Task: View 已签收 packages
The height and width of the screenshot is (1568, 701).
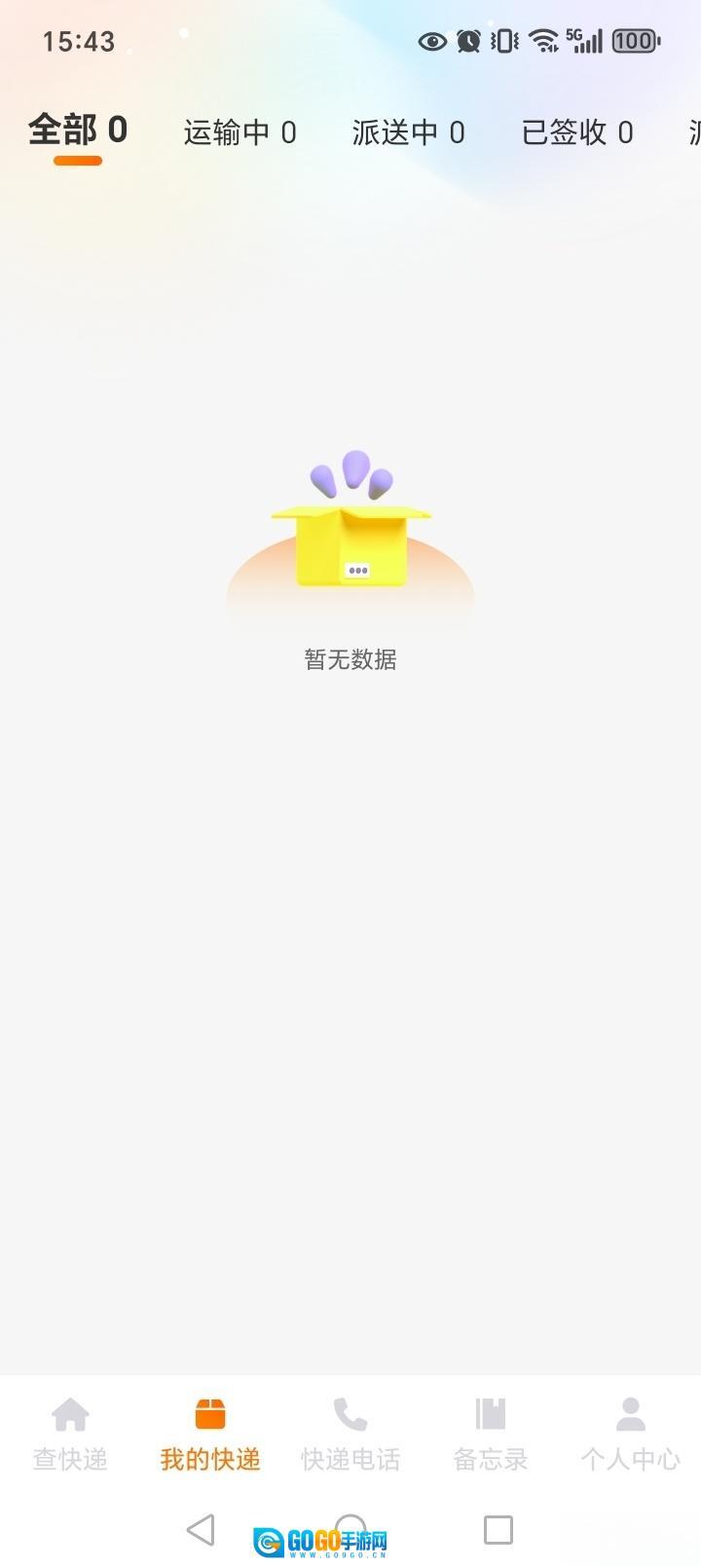Action: coord(577,132)
